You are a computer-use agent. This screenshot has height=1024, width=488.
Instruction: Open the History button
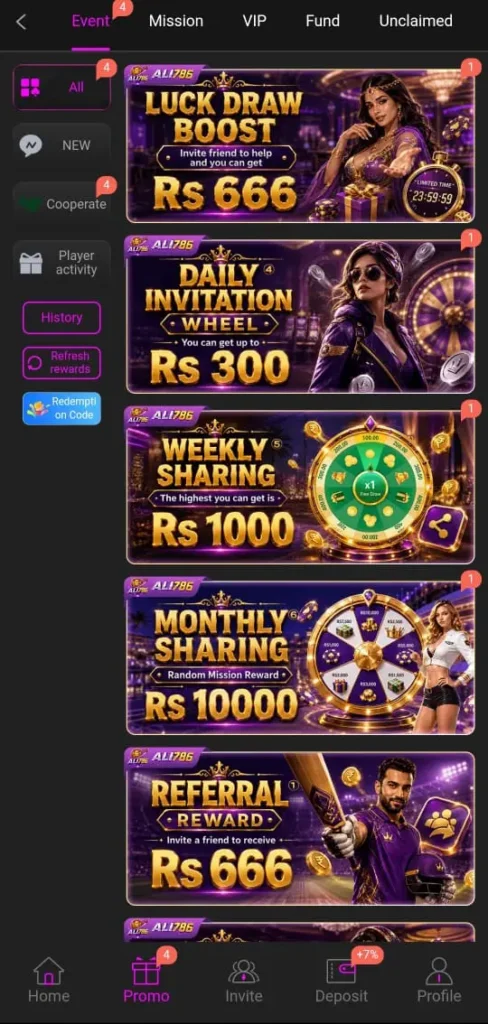click(x=61, y=317)
